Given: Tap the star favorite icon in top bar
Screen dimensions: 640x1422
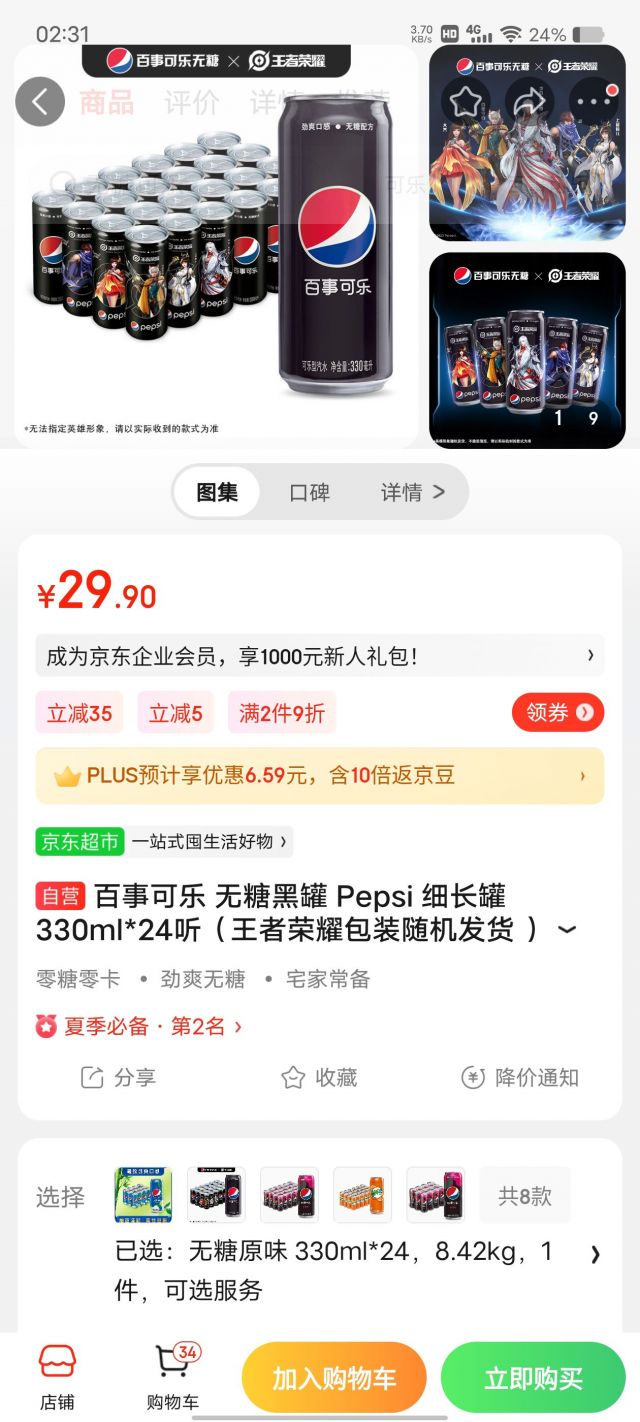Looking at the screenshot, I should click(465, 101).
